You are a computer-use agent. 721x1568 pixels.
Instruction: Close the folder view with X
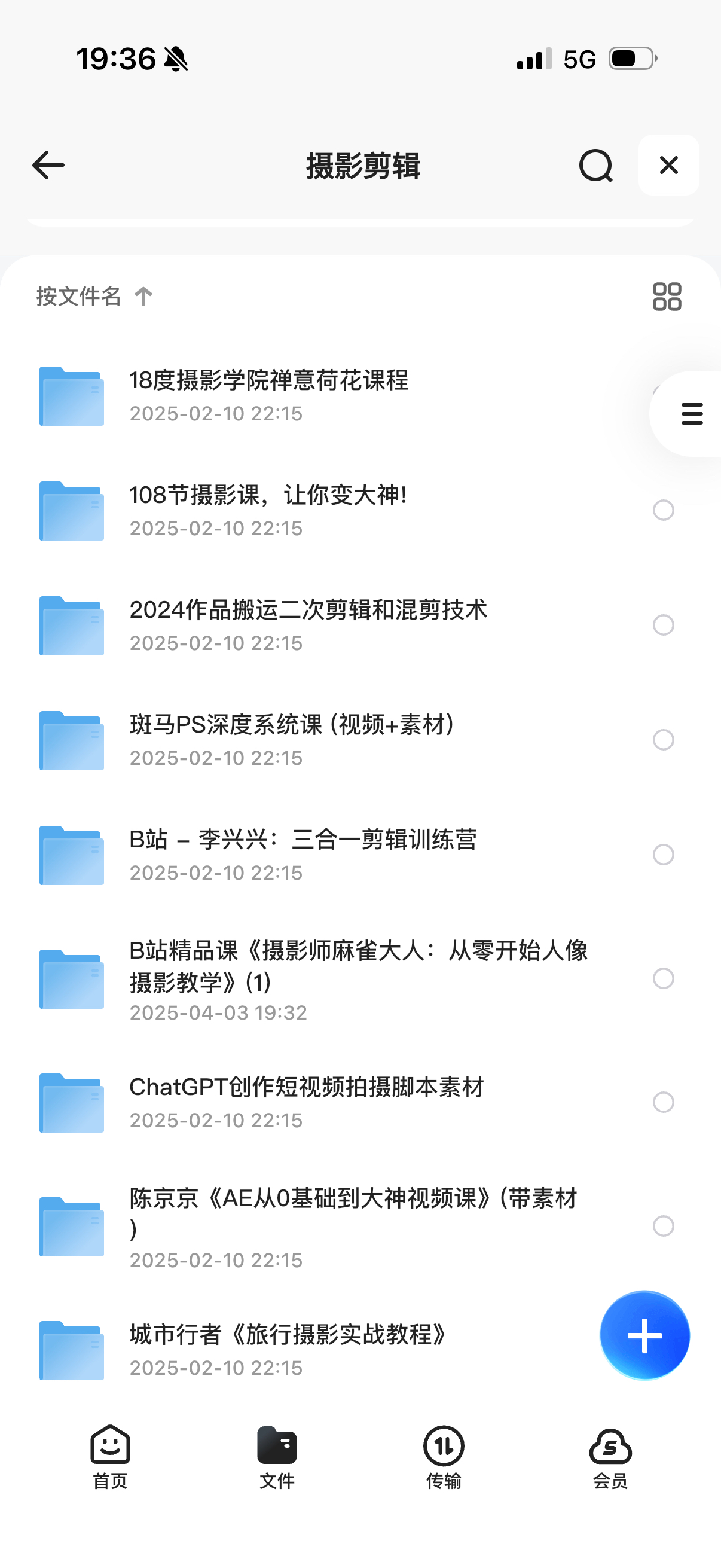668,165
